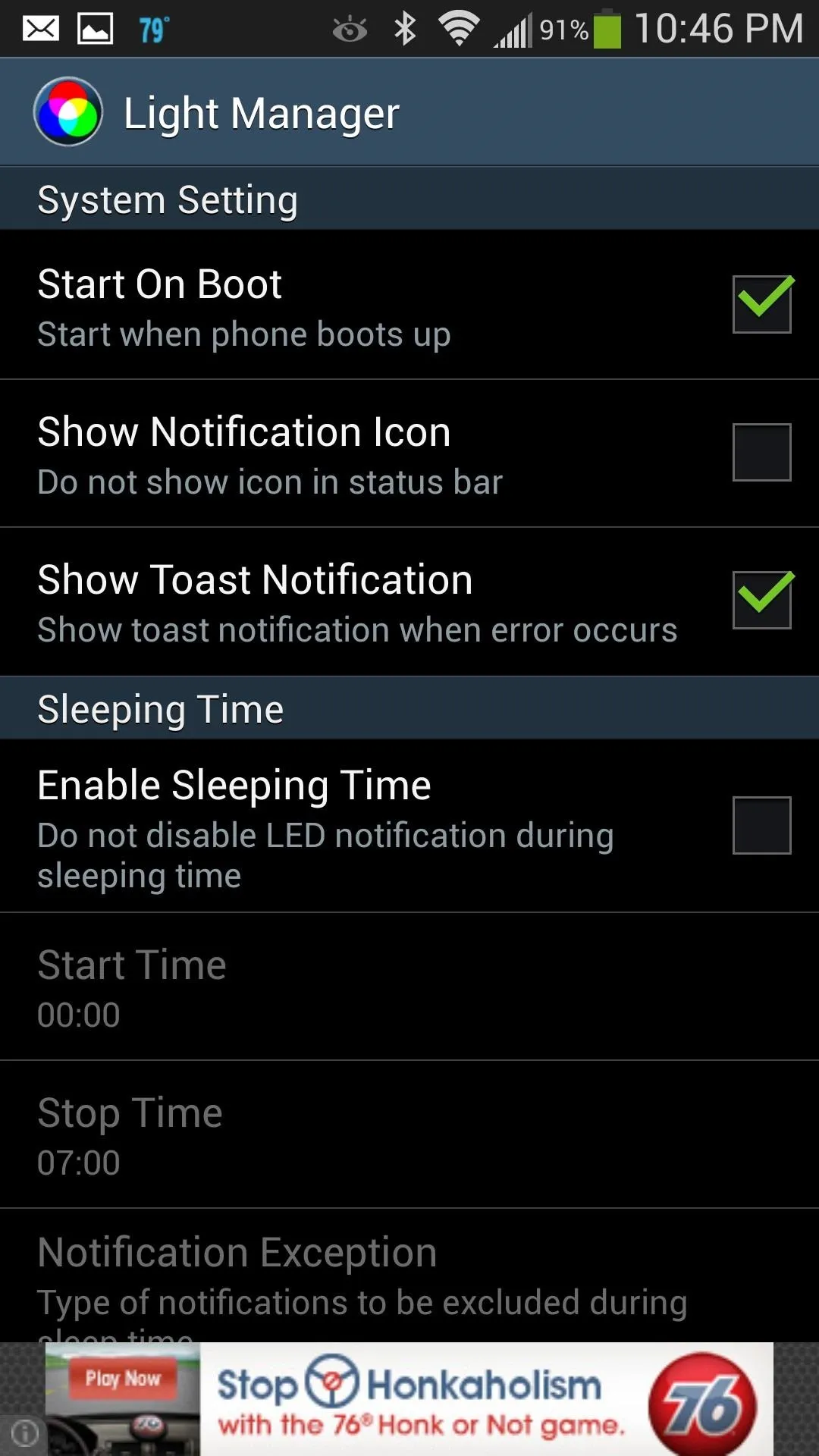Turn on Enable Sleeping Time
This screenshot has height=1456, width=819.
pos(761,825)
